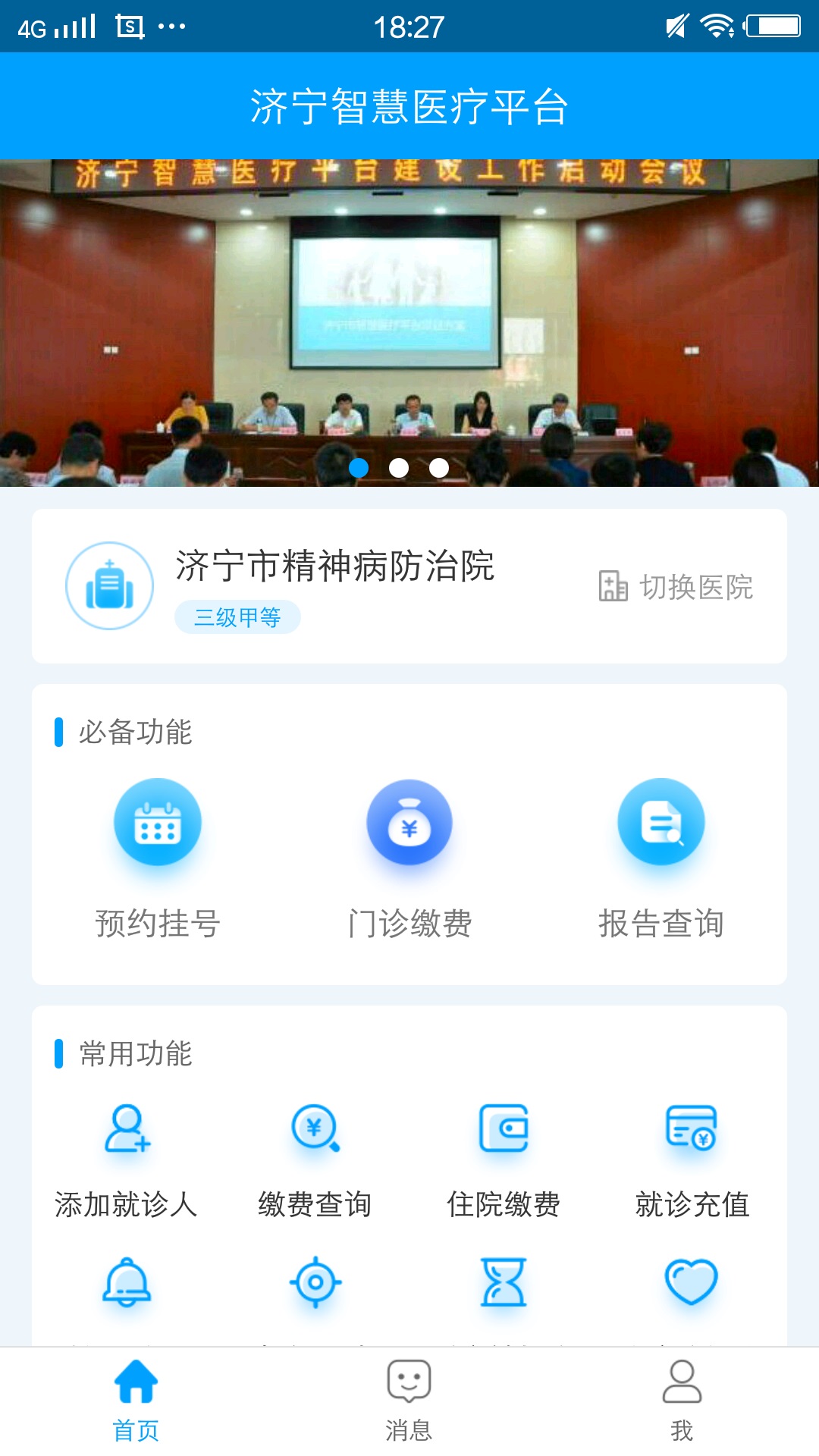Open 门诊缴费 outpatient payment
819x1456 pixels.
[409, 857]
